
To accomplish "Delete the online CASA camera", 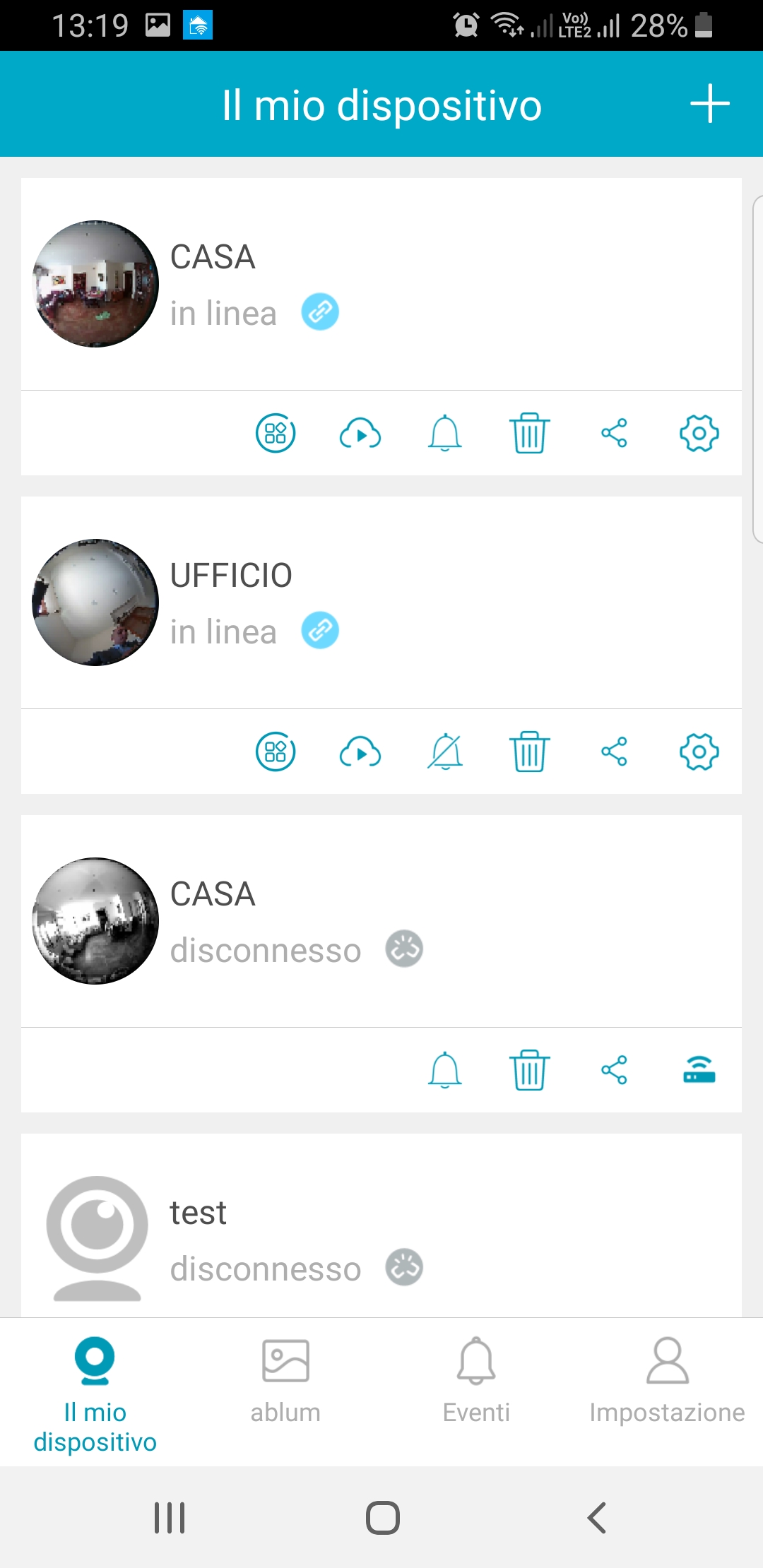I will (529, 433).
